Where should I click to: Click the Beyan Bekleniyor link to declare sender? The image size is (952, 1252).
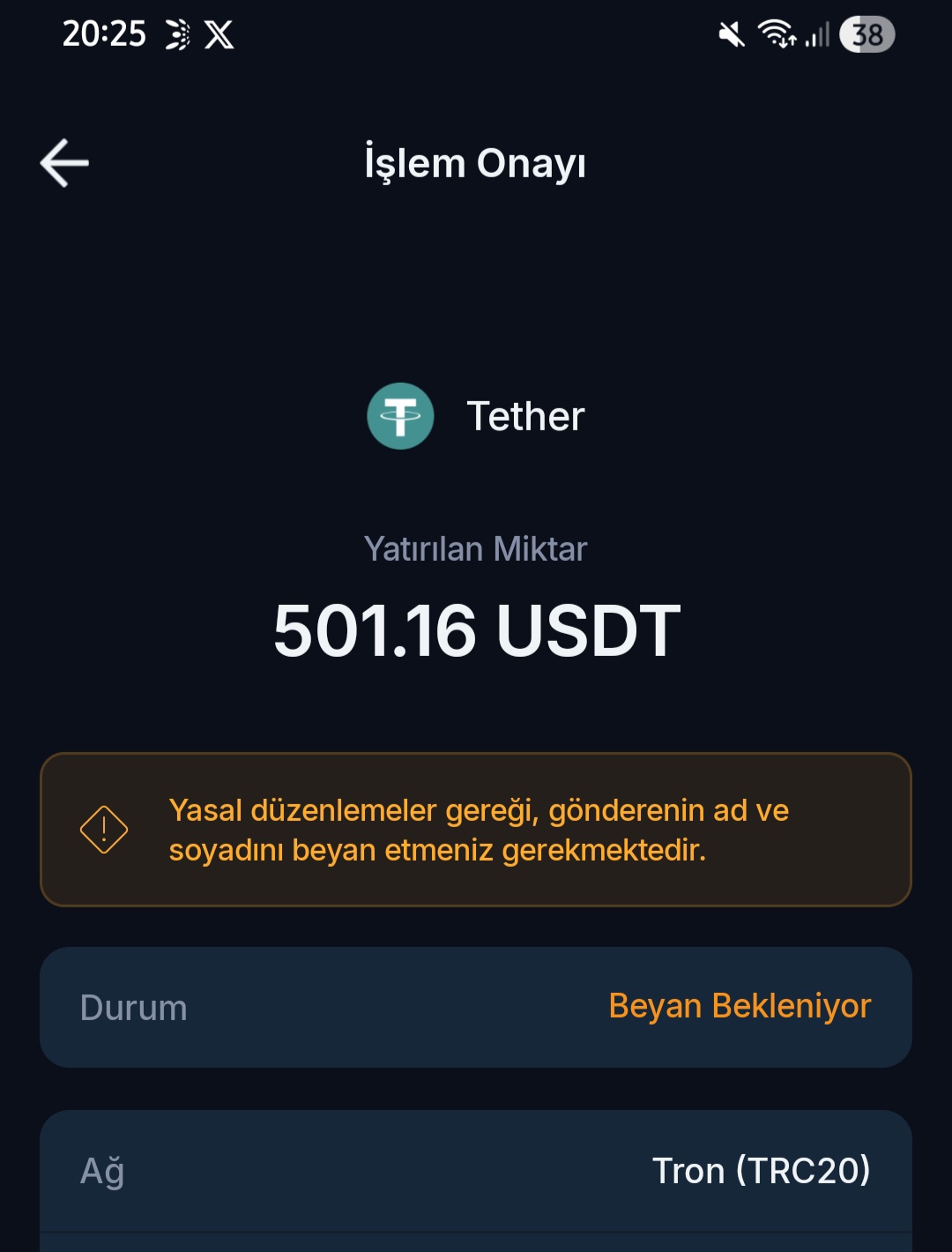click(739, 1005)
